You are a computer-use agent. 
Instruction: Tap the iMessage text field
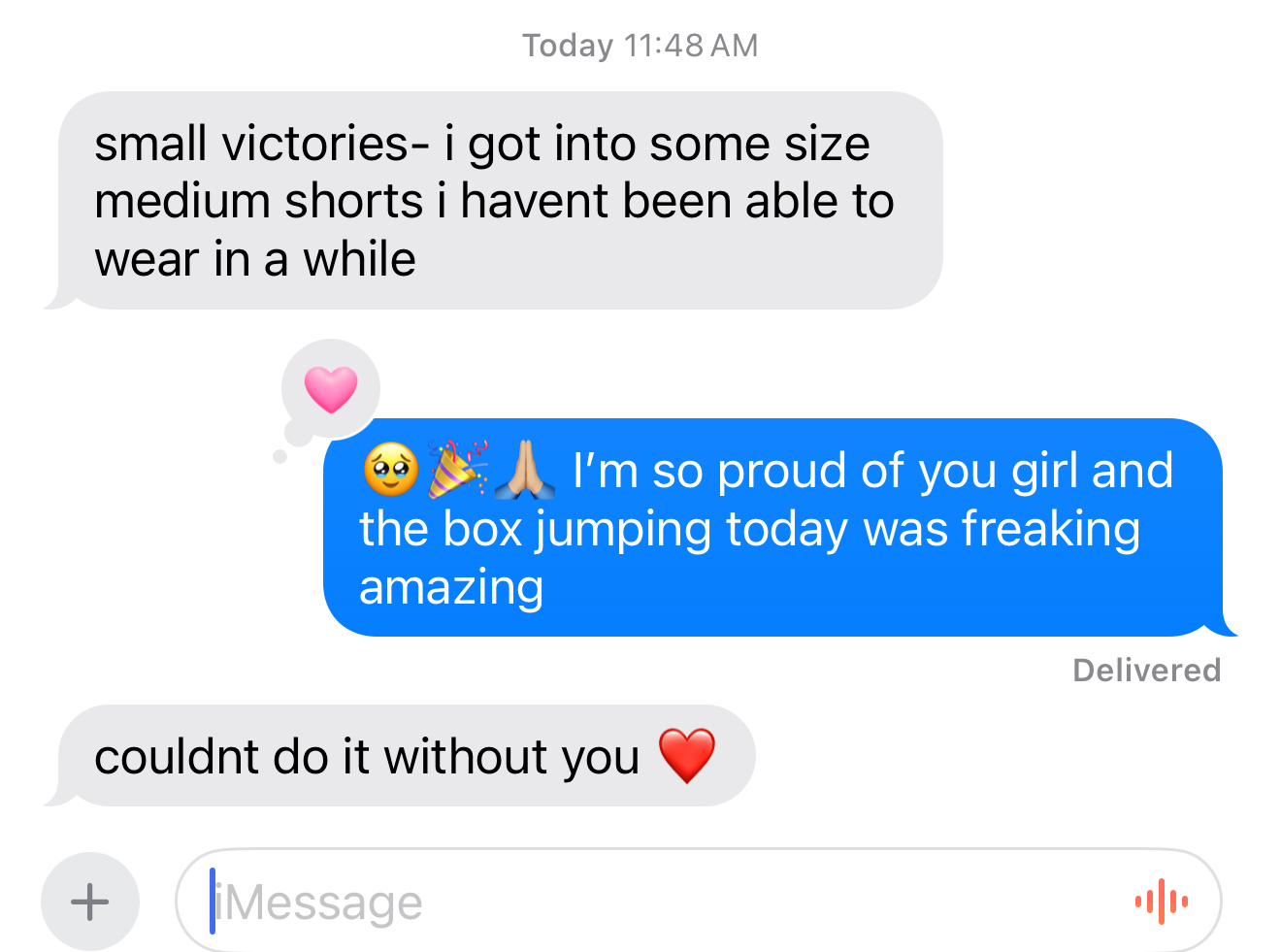point(698,902)
